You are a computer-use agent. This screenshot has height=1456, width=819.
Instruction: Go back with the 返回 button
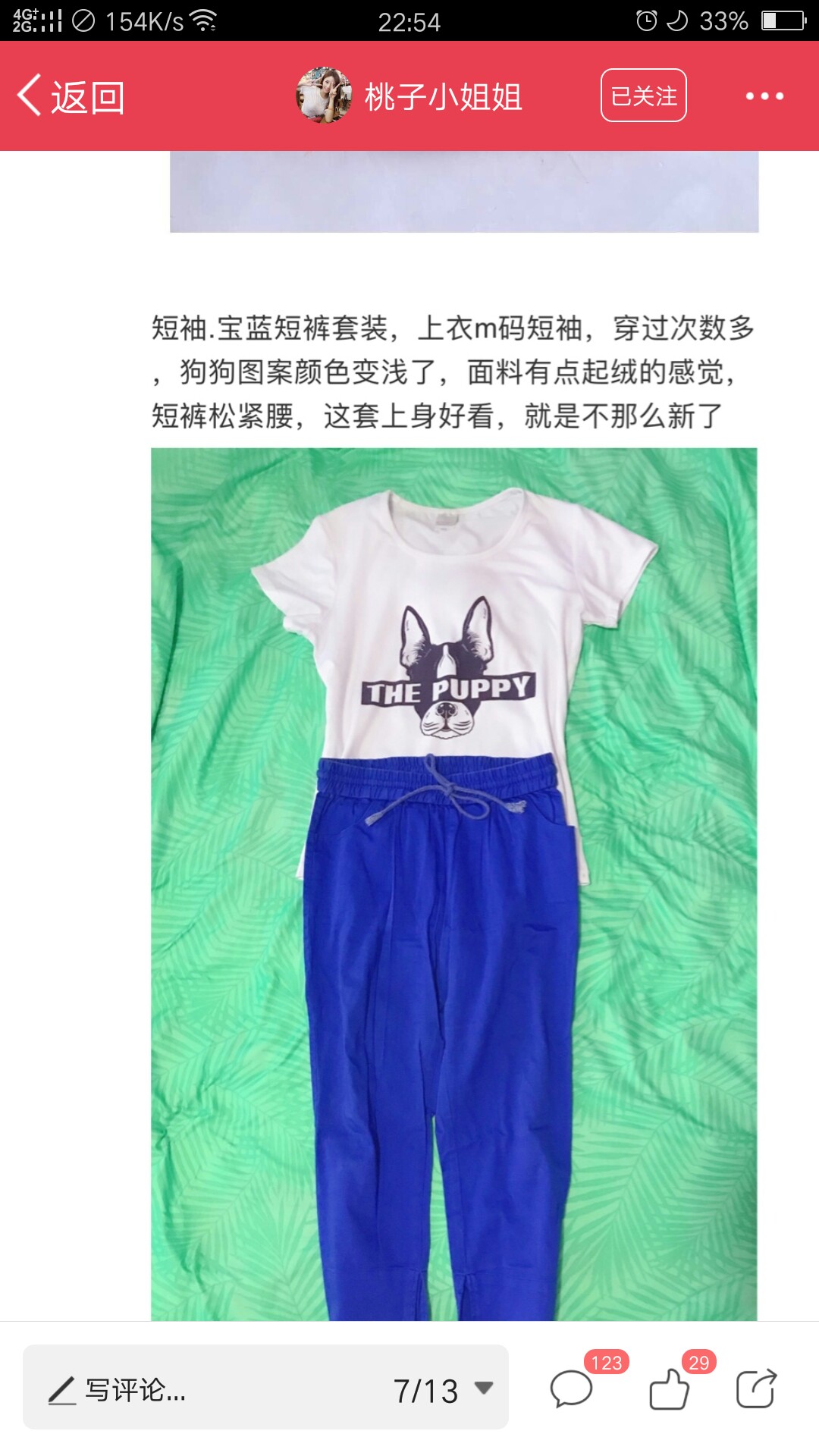(x=71, y=97)
